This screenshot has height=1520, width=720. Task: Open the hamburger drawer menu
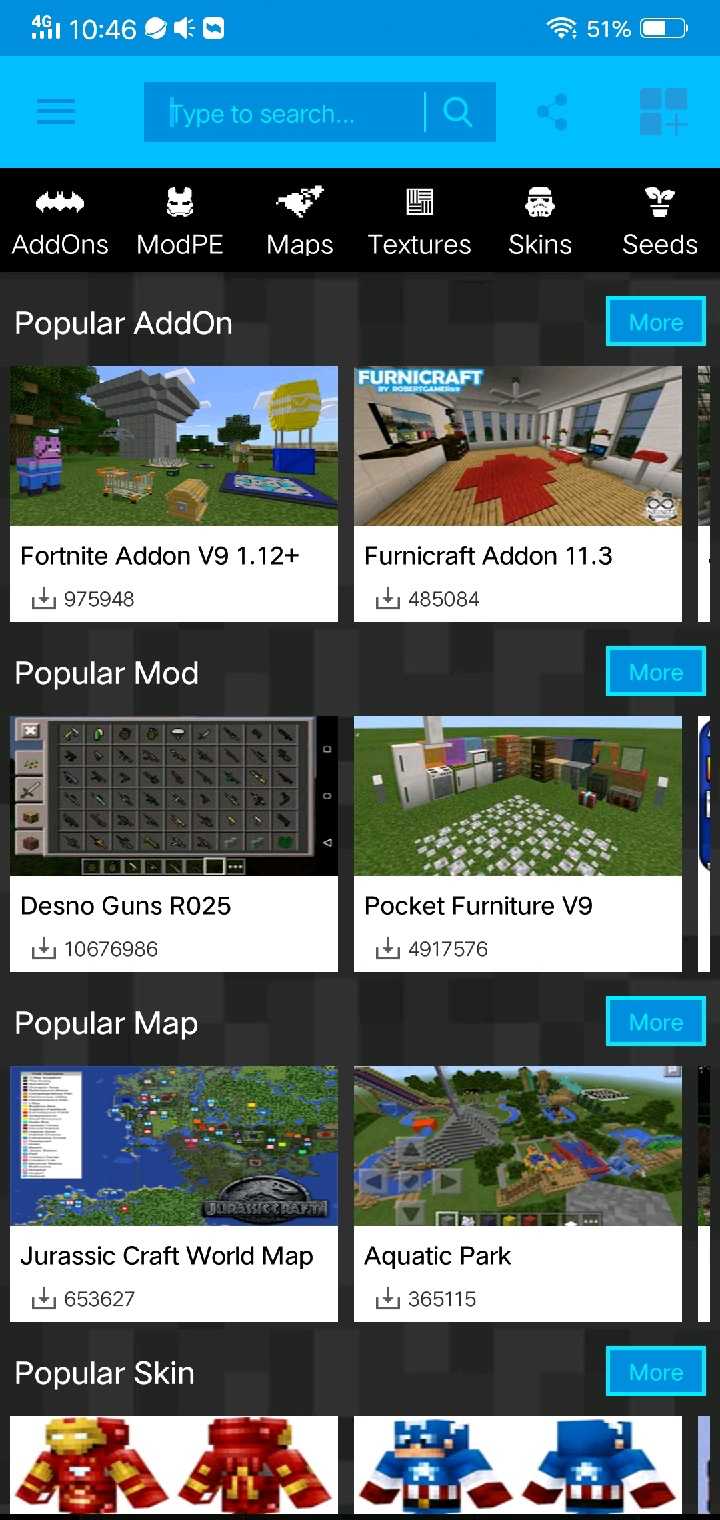(x=56, y=112)
